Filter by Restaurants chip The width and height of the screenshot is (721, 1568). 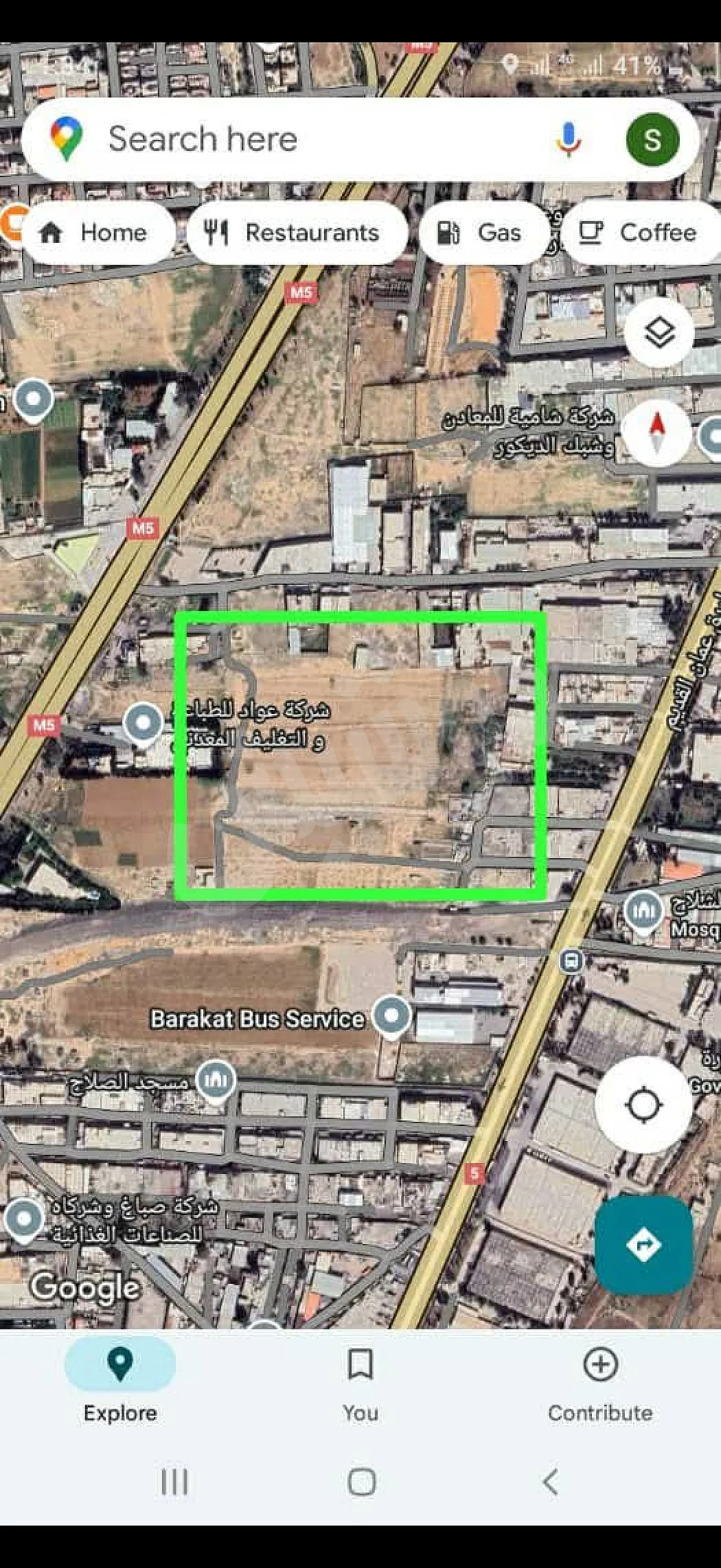pyautogui.click(x=295, y=233)
